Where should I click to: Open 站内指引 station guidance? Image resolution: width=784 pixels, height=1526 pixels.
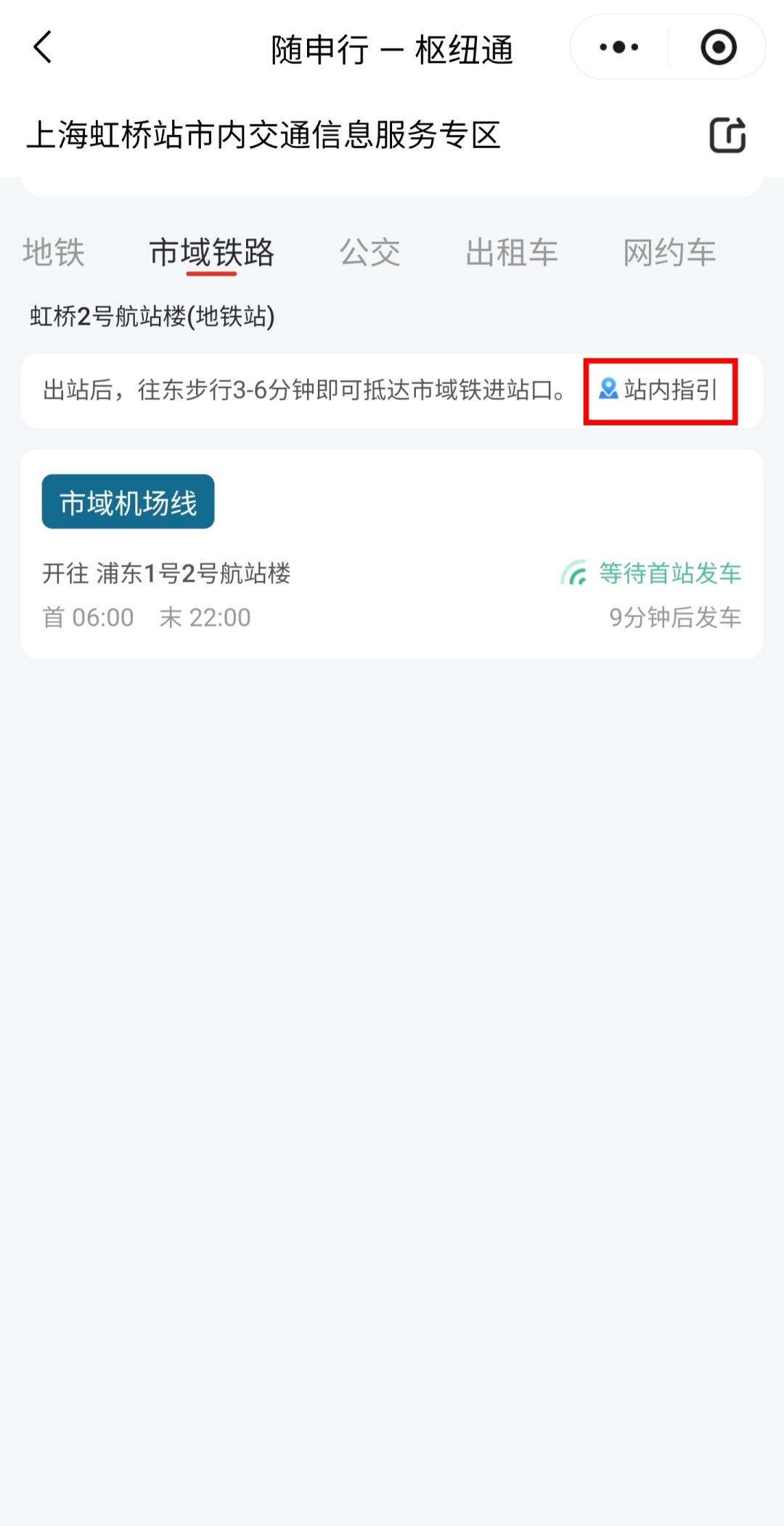pos(660,391)
